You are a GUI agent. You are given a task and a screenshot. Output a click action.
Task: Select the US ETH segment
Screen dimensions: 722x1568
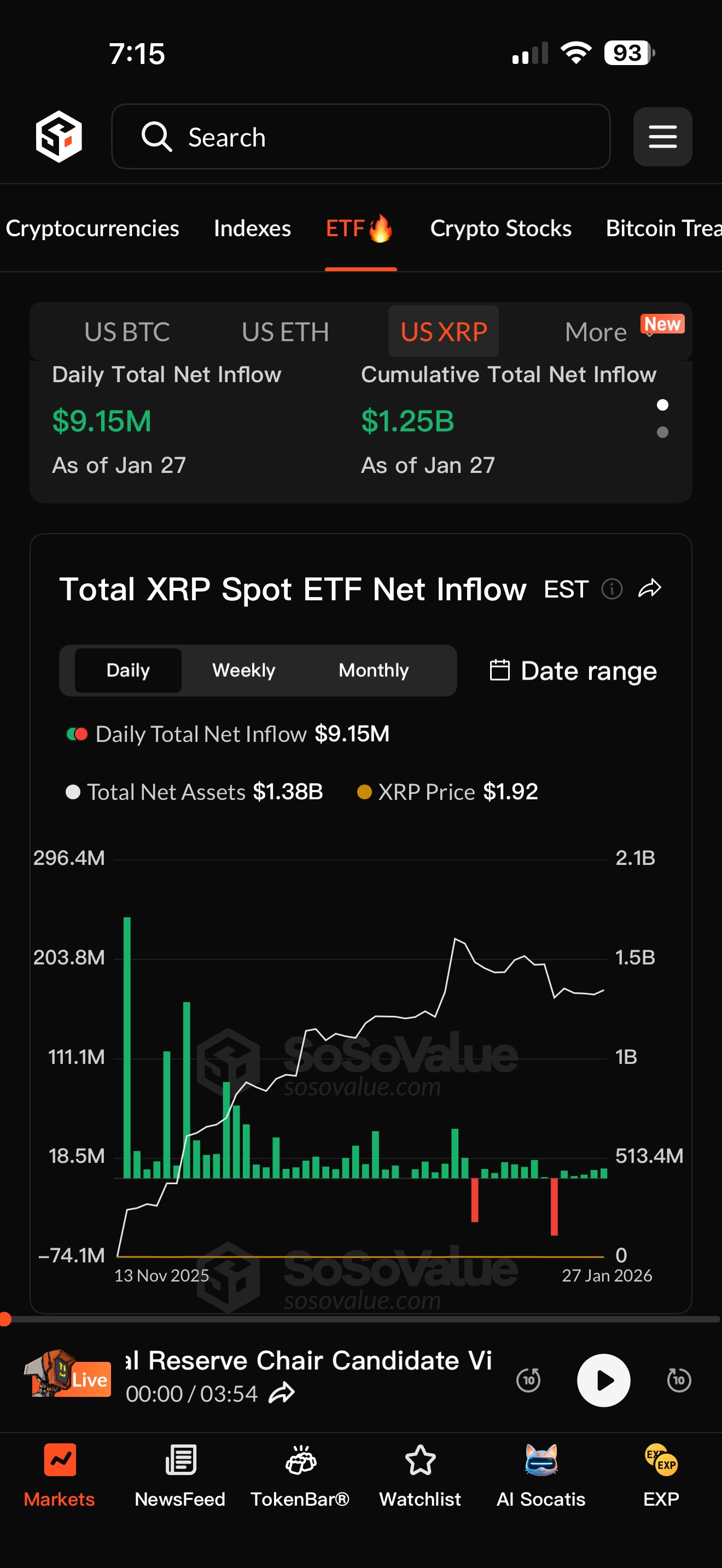285,332
